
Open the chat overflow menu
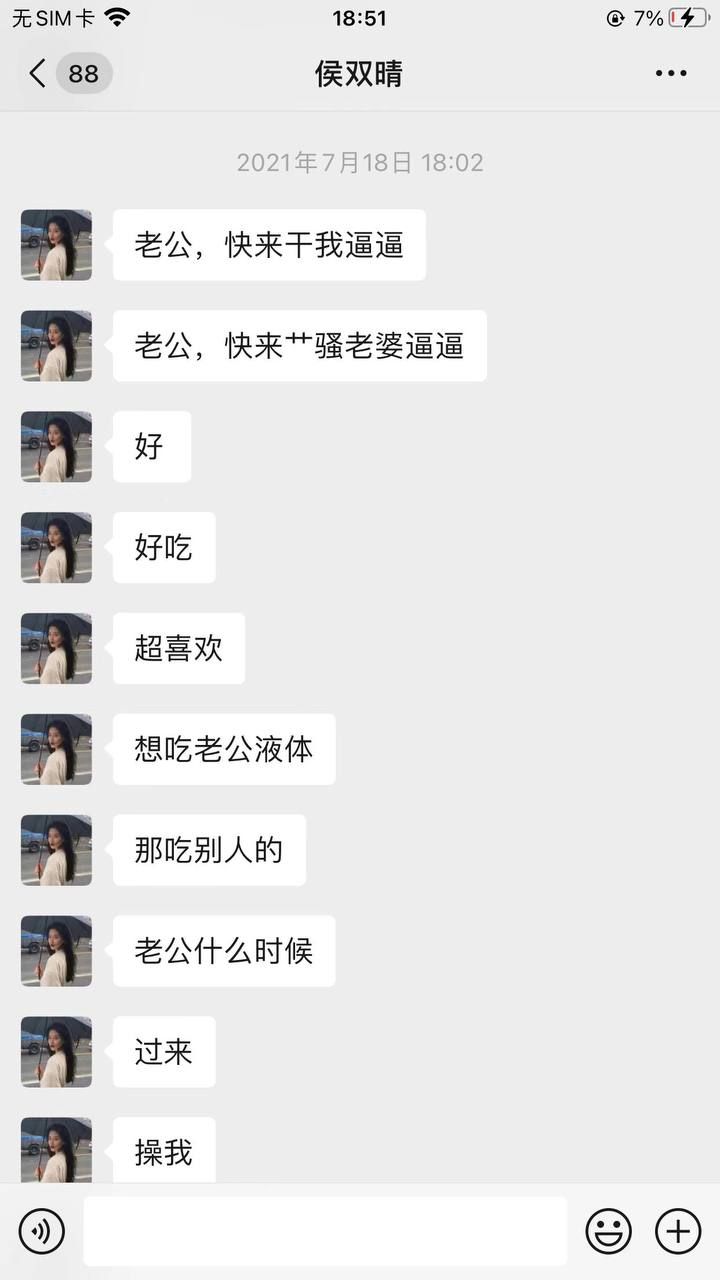coord(670,73)
